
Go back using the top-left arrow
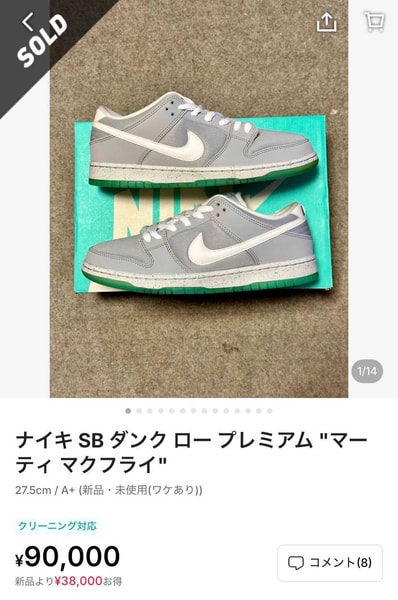point(28,22)
